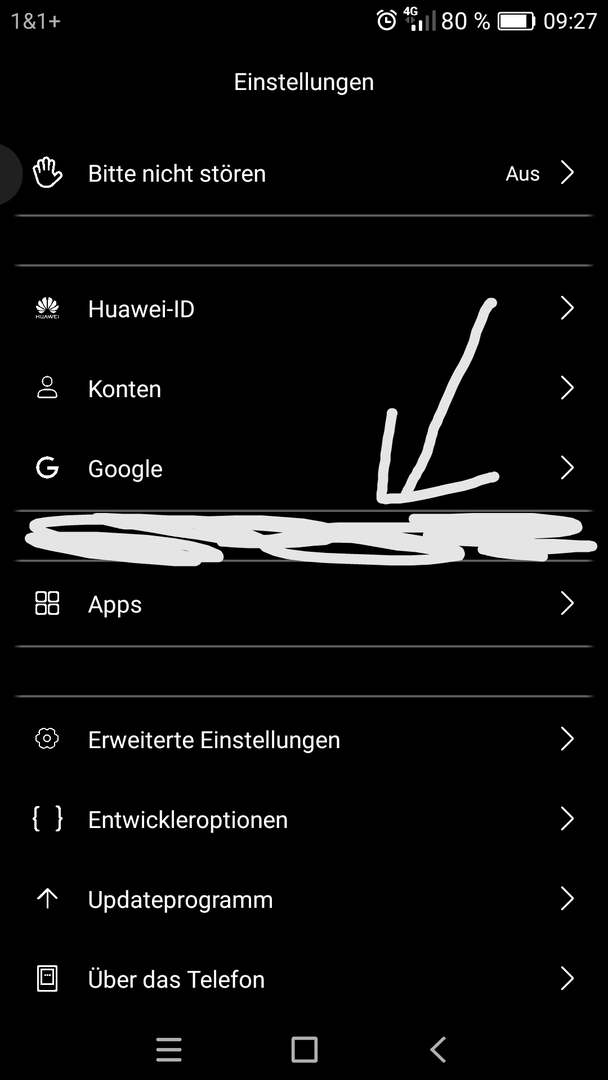Go to the home screen
Image resolution: width=608 pixels, height=1080 pixels.
[304, 1049]
